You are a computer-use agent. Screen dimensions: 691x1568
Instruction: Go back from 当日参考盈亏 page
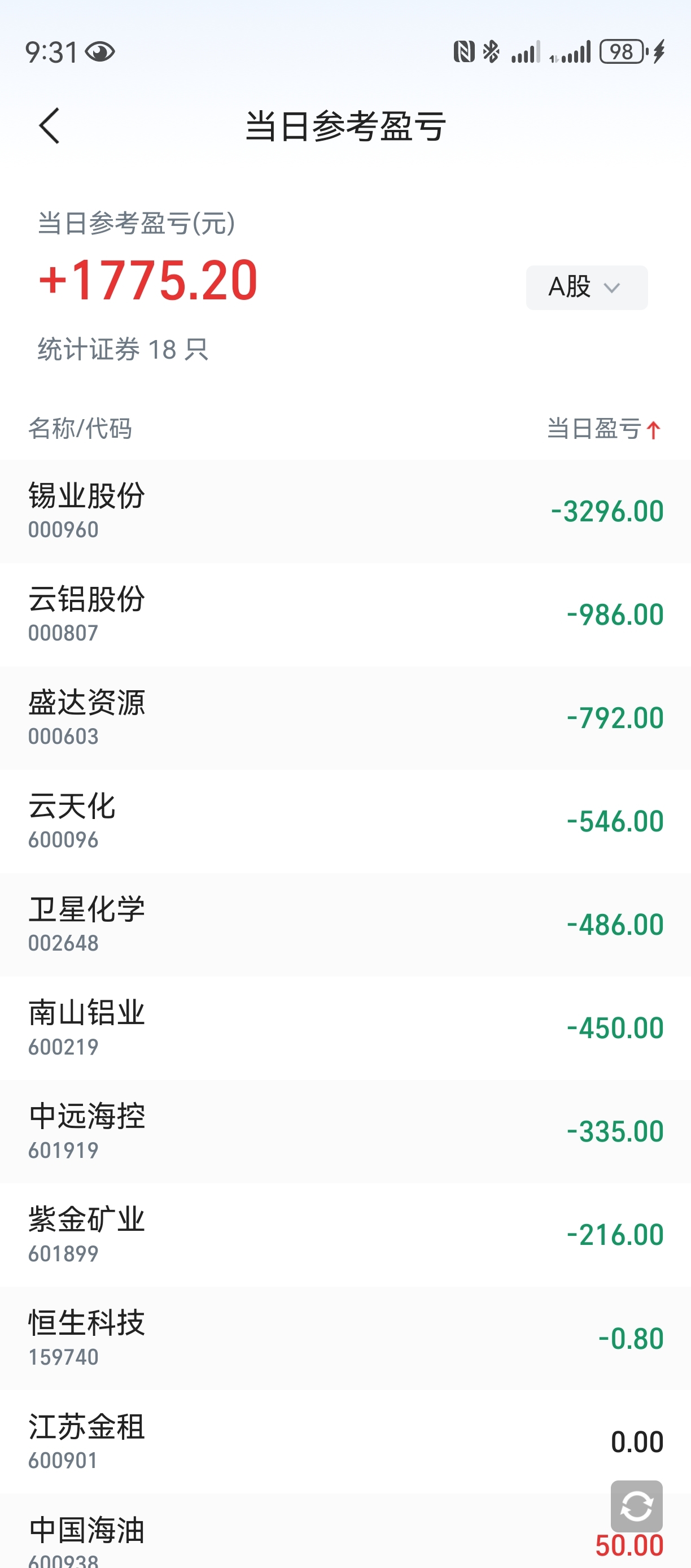(x=49, y=126)
